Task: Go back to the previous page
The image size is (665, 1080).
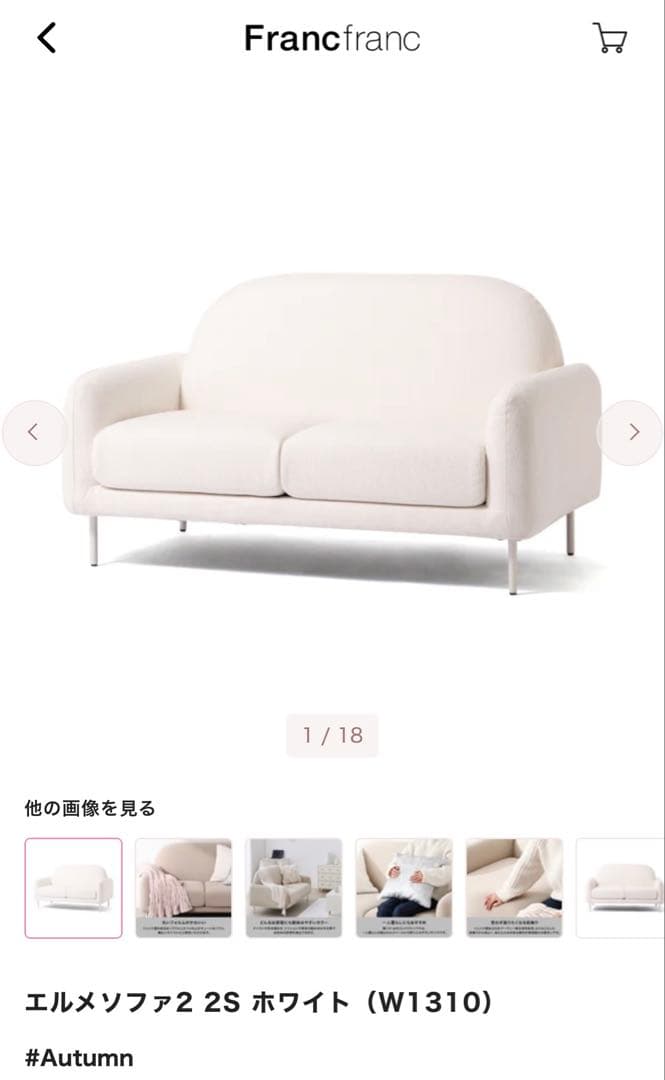Action: [x=47, y=38]
